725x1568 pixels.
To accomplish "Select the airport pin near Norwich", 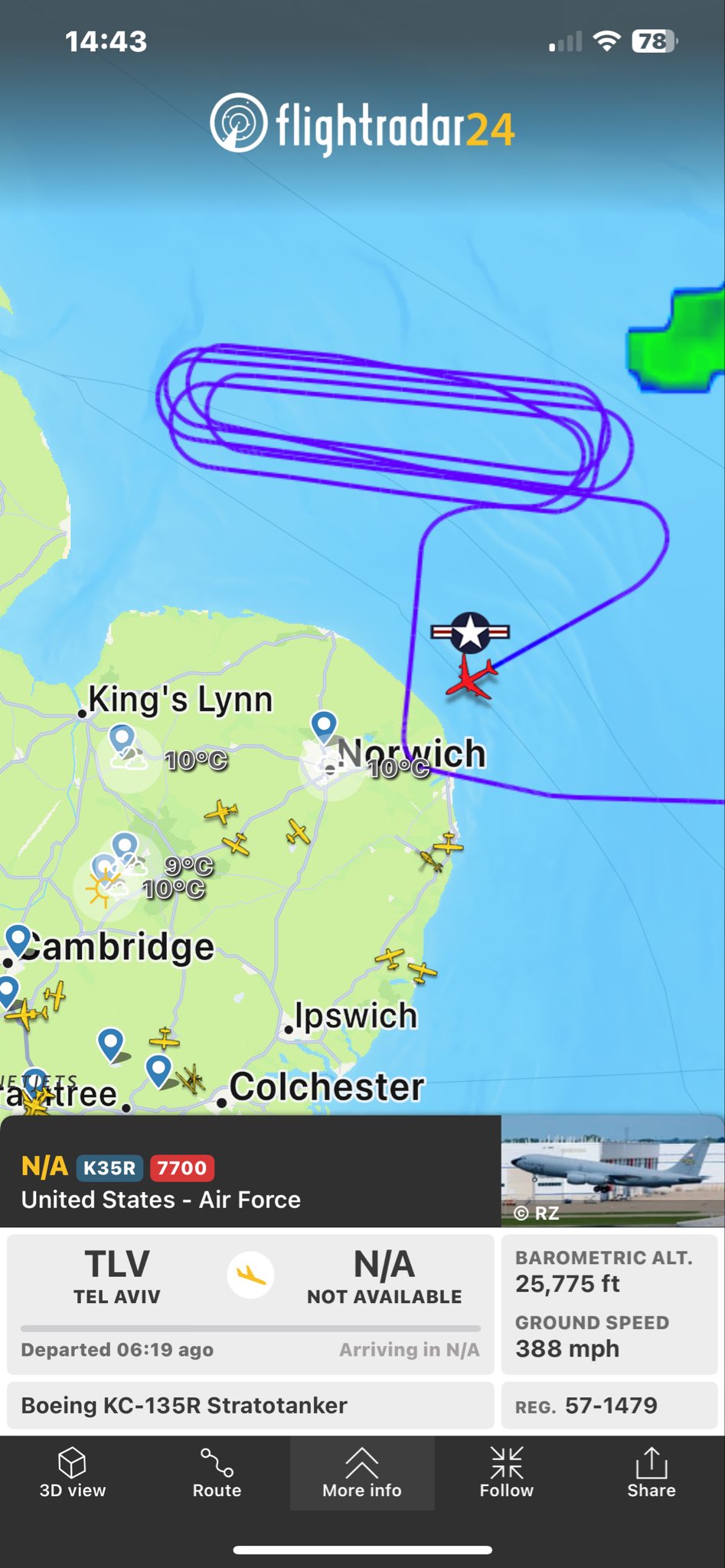I will tap(324, 725).
